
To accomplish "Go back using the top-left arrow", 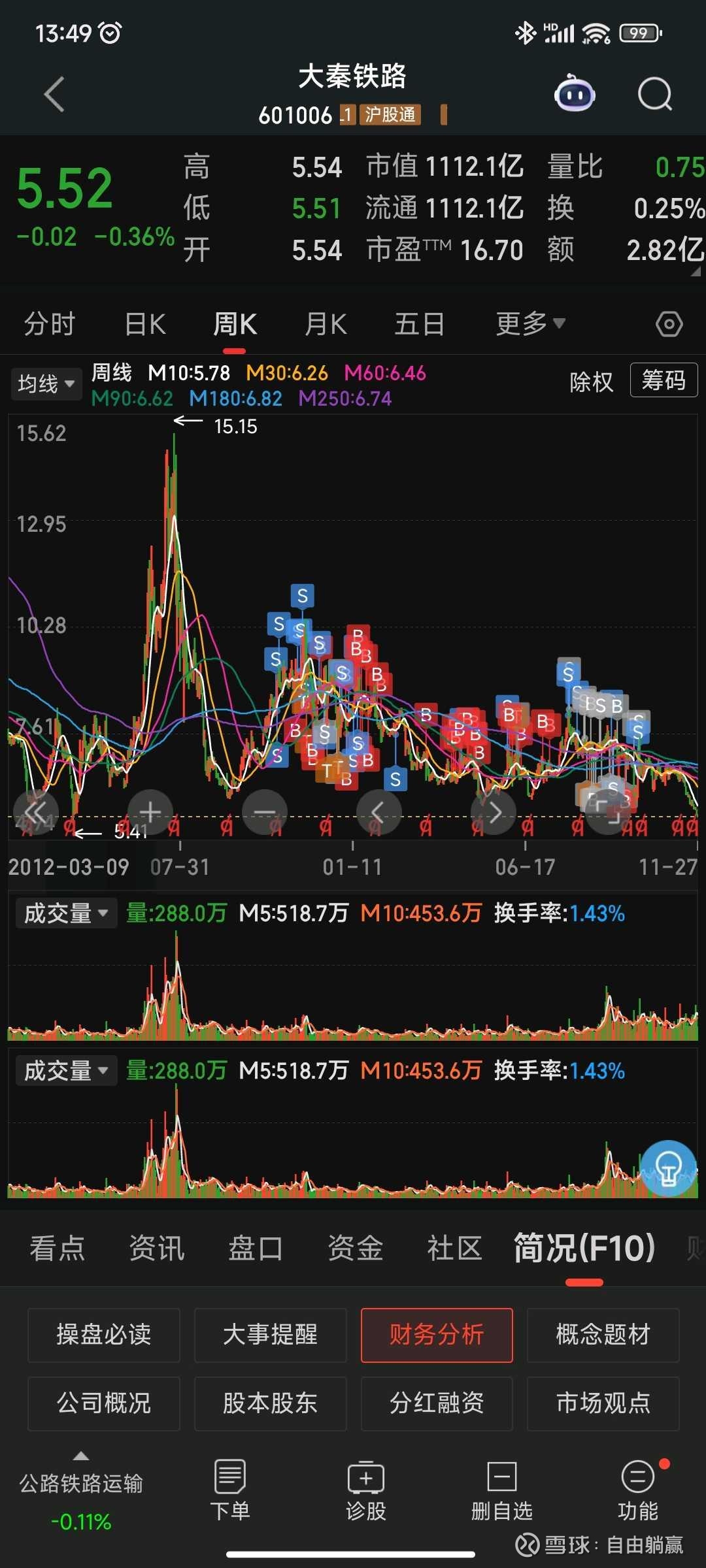I will click(55, 94).
